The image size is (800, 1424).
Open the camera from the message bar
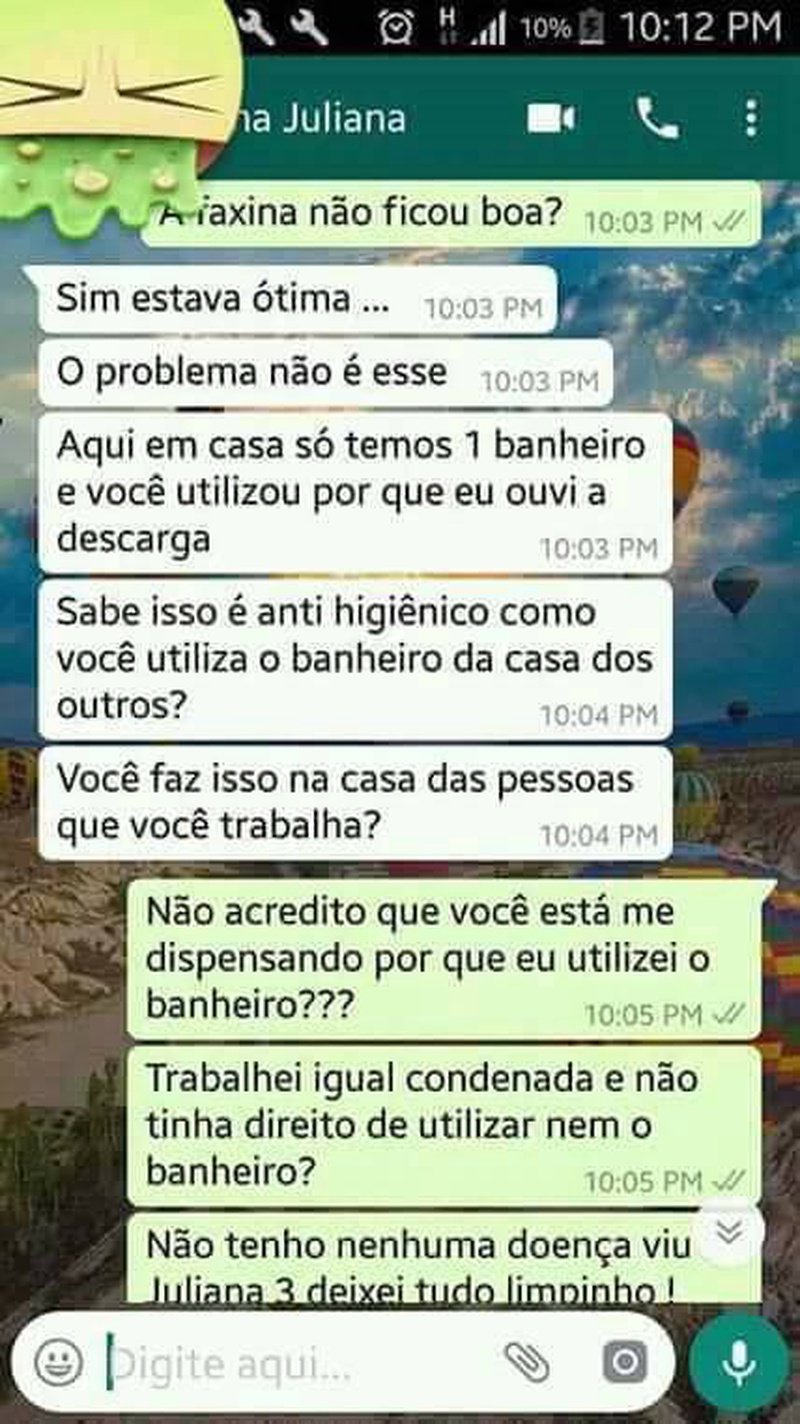[x=625, y=1362]
